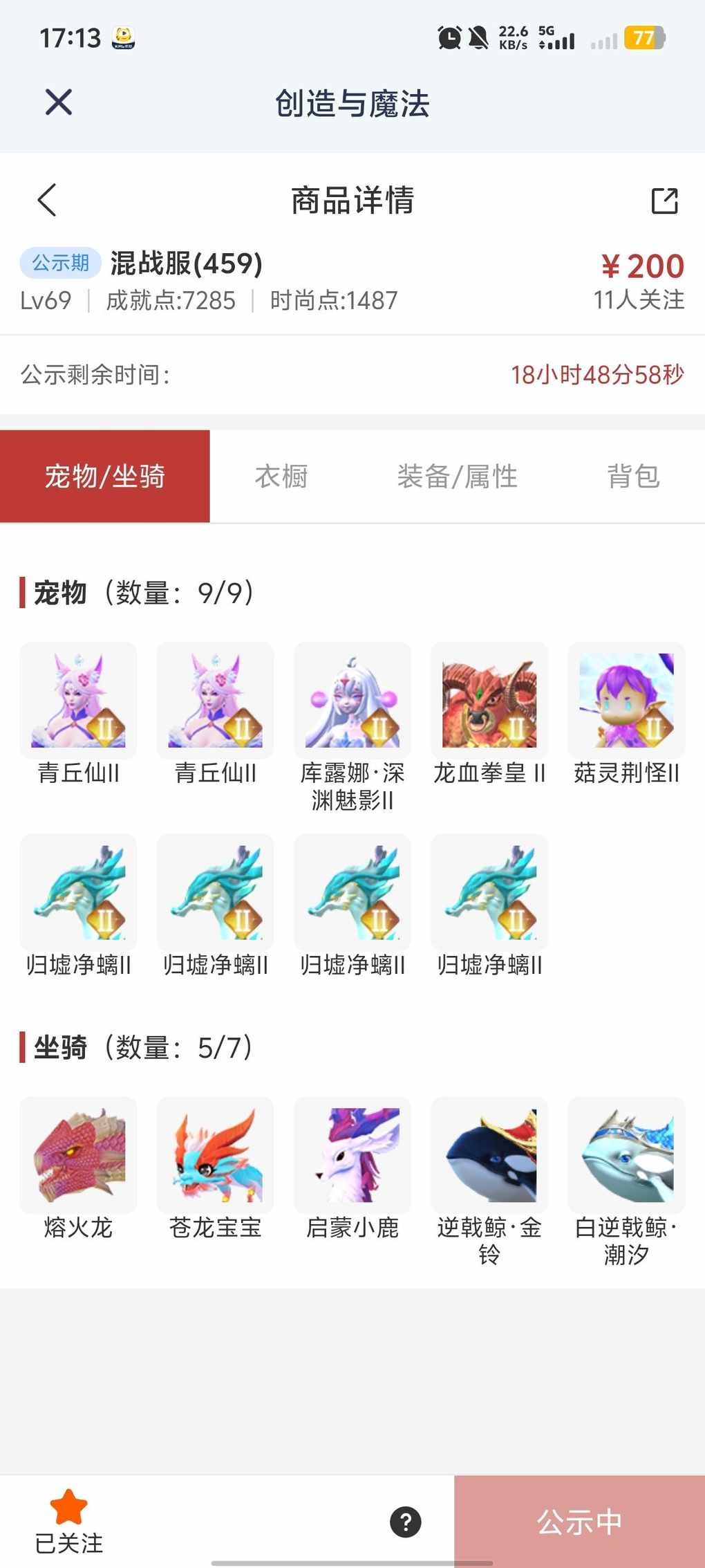Switch to the 衣橱 tab

coord(281,477)
